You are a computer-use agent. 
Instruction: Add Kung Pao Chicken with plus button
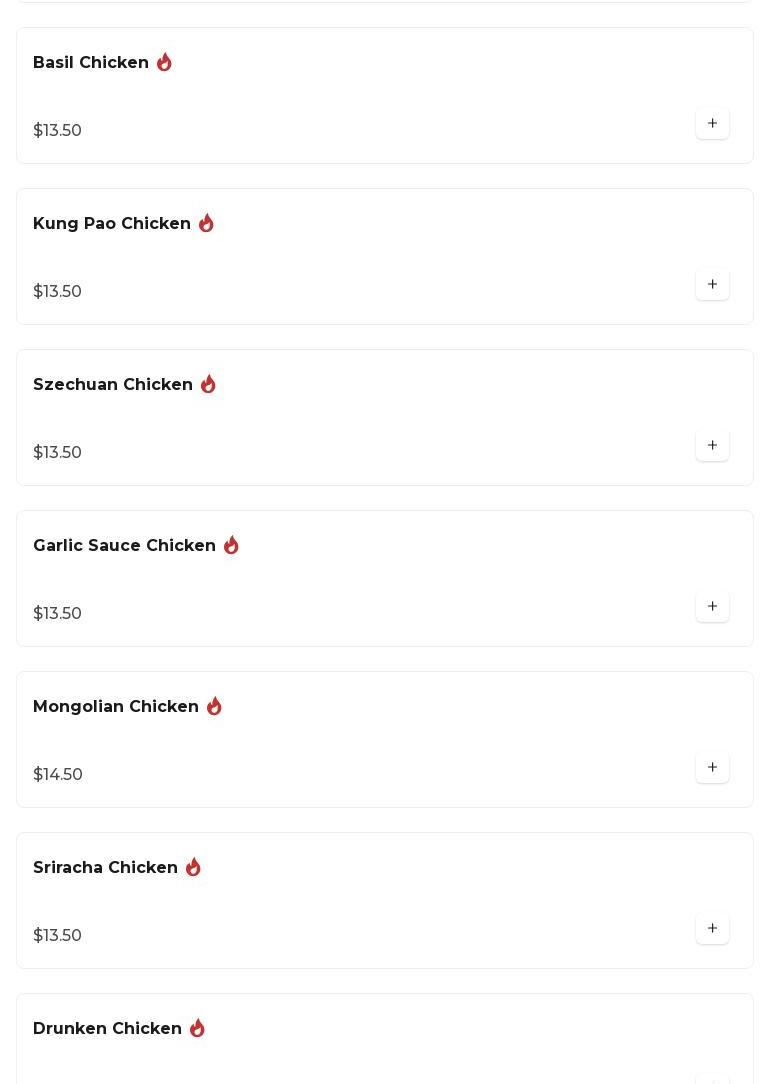712,285
